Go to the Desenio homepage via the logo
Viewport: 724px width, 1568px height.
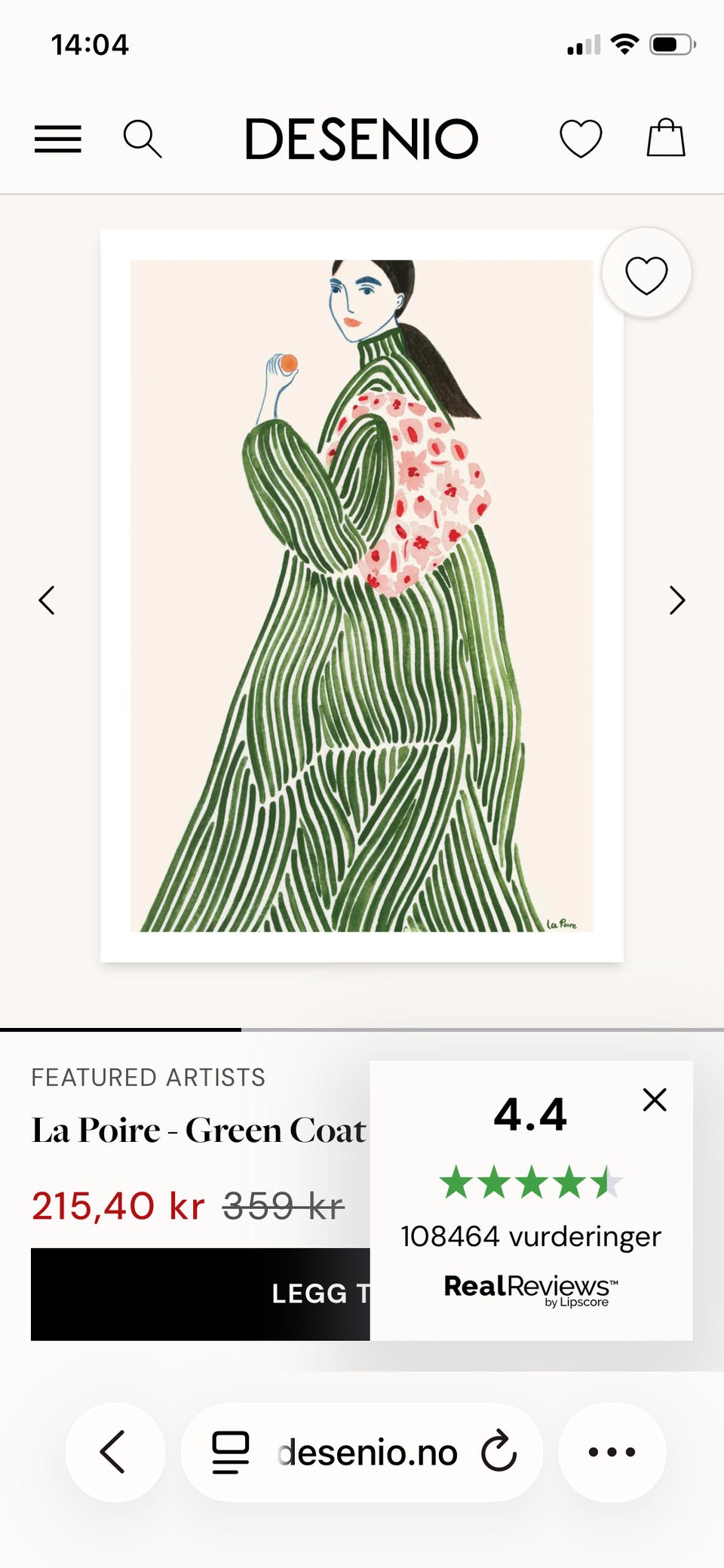coord(361,140)
